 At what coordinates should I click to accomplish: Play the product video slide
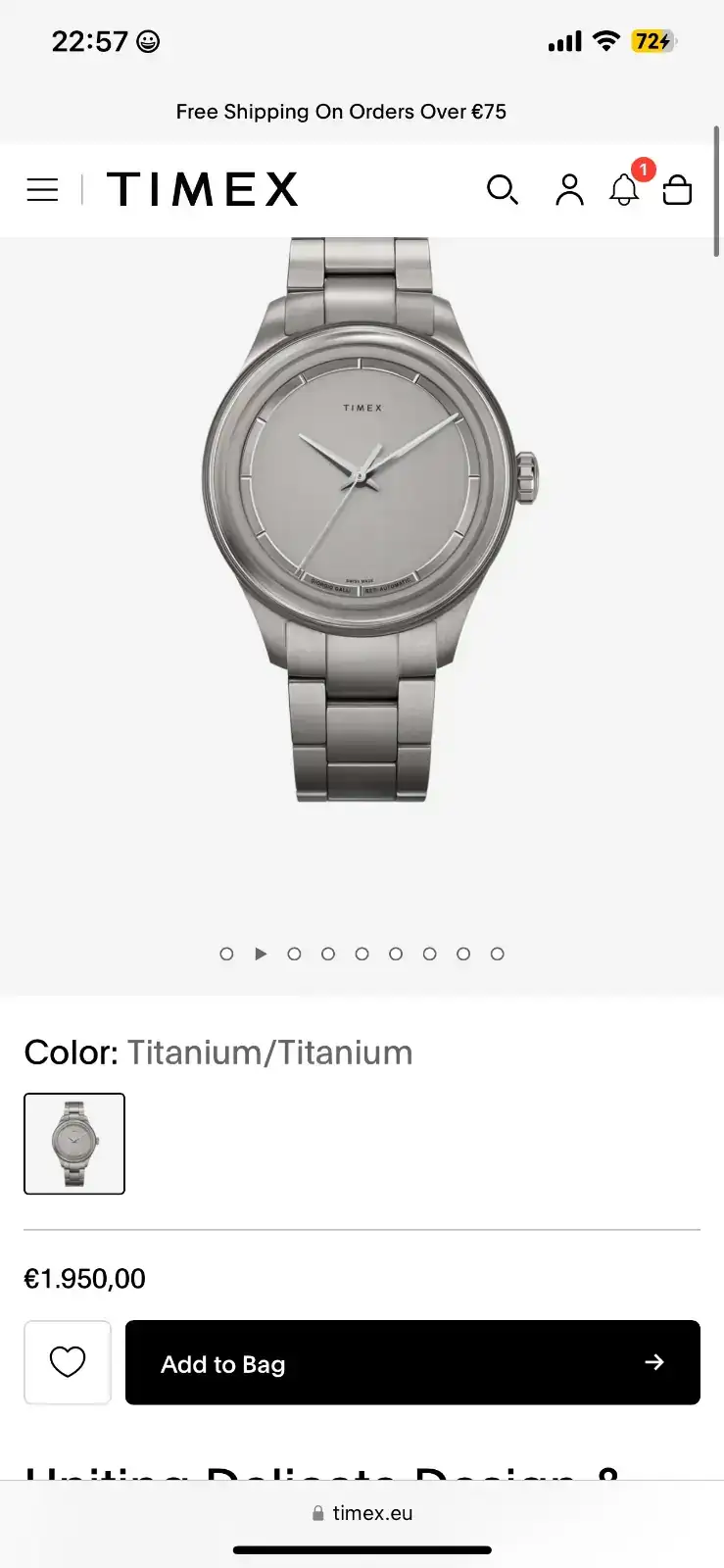point(261,954)
